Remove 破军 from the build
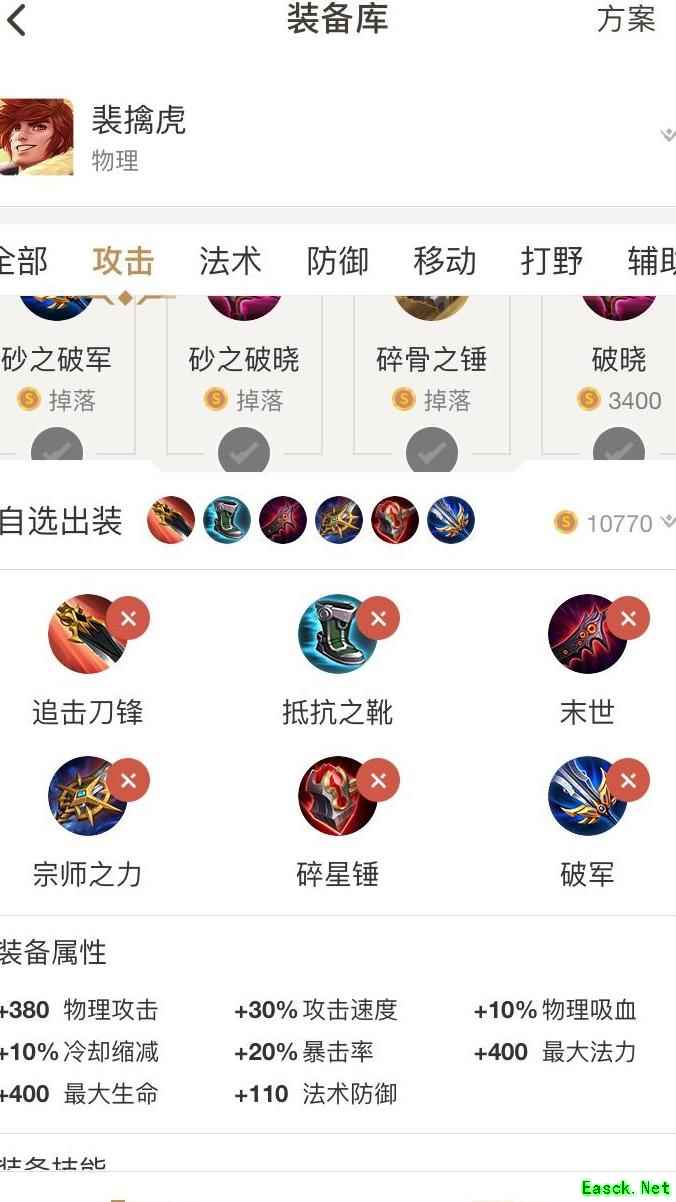 pos(628,781)
